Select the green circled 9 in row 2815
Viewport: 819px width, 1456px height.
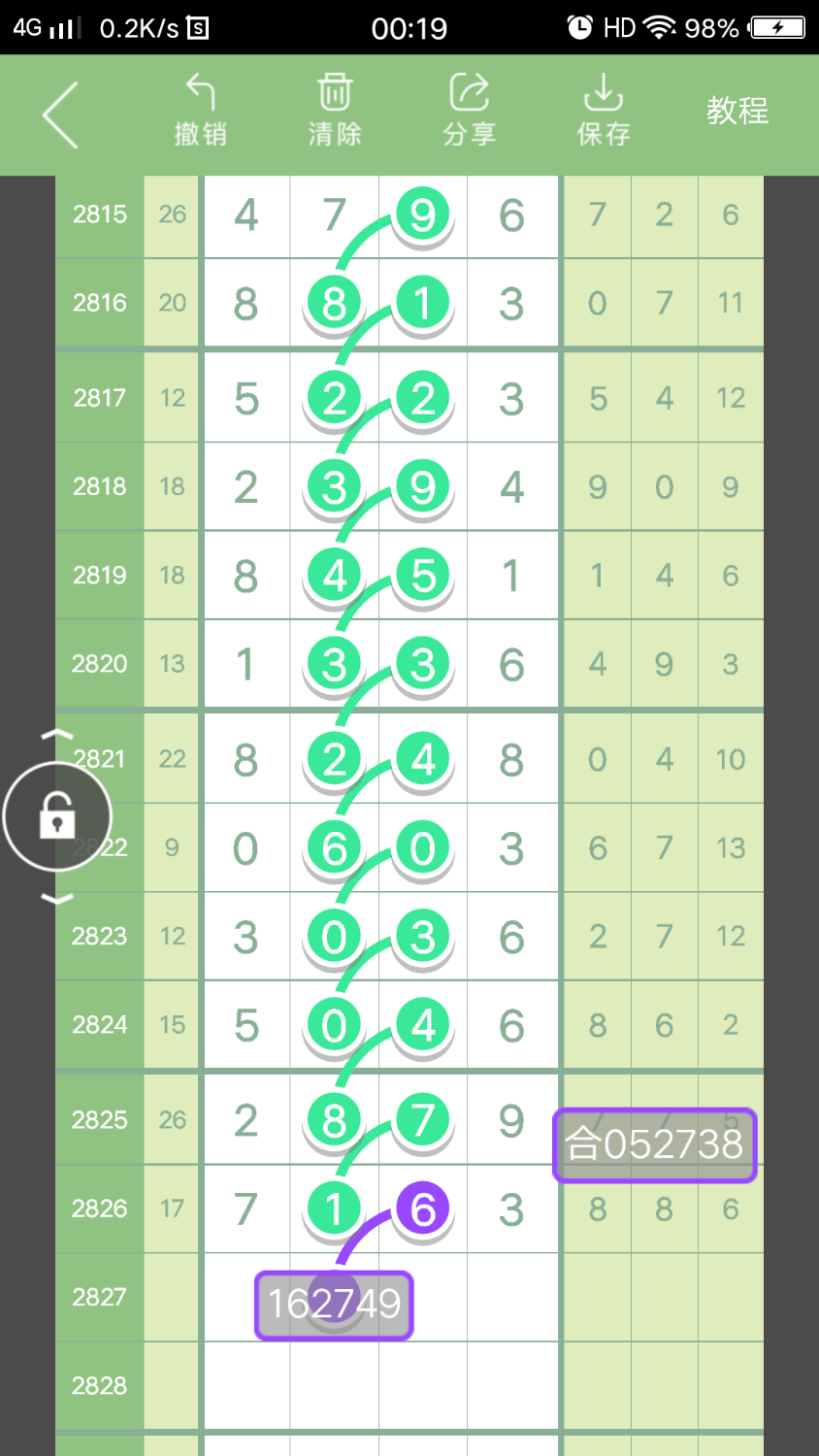click(422, 215)
